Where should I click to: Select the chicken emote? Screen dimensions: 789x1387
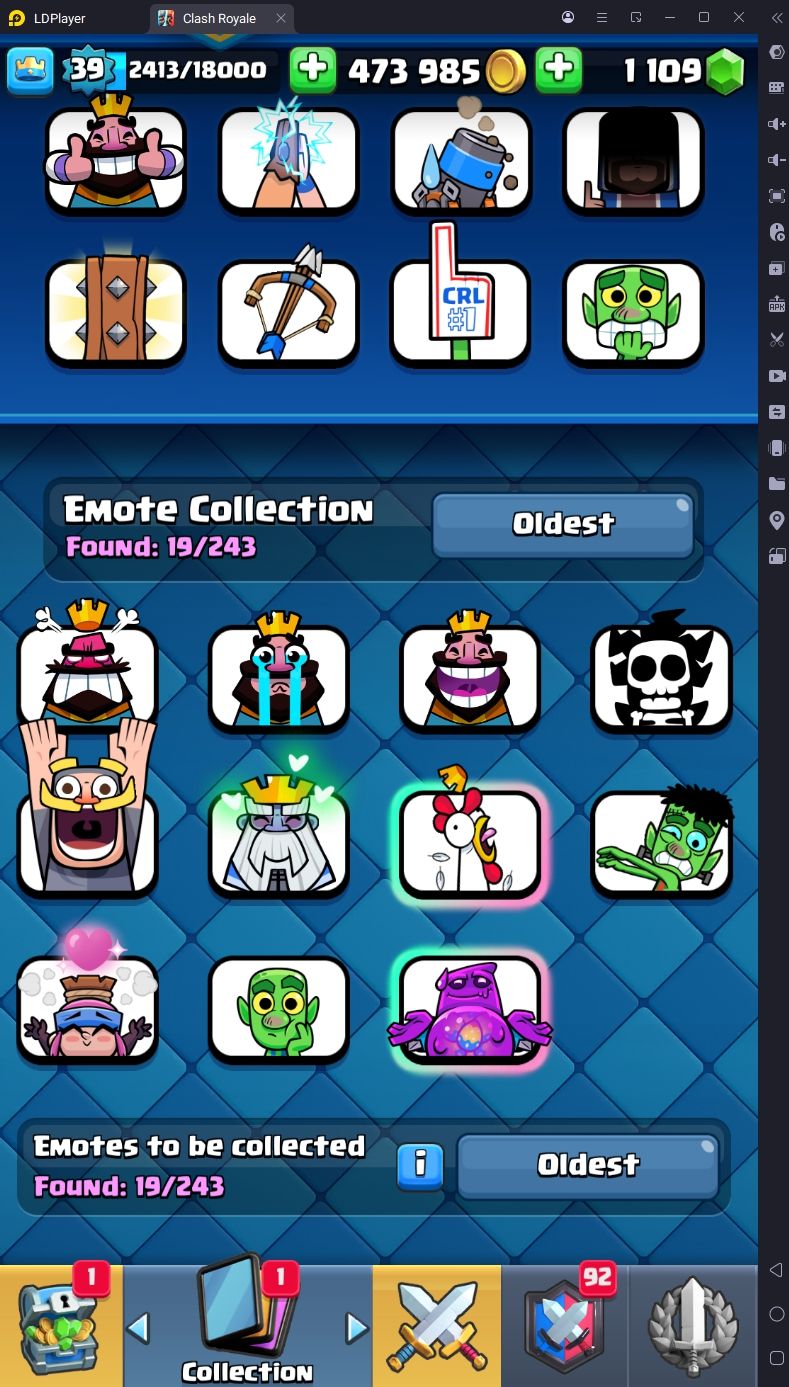470,842
